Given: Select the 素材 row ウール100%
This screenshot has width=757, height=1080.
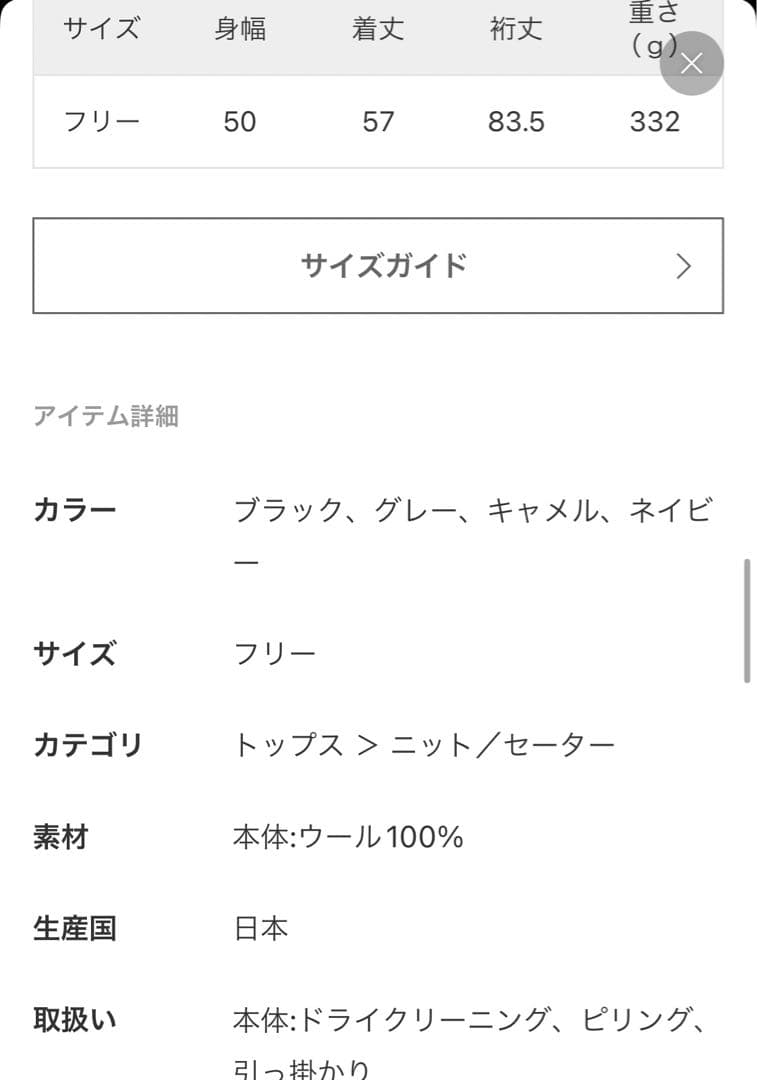Looking at the screenshot, I should (x=350, y=838).
